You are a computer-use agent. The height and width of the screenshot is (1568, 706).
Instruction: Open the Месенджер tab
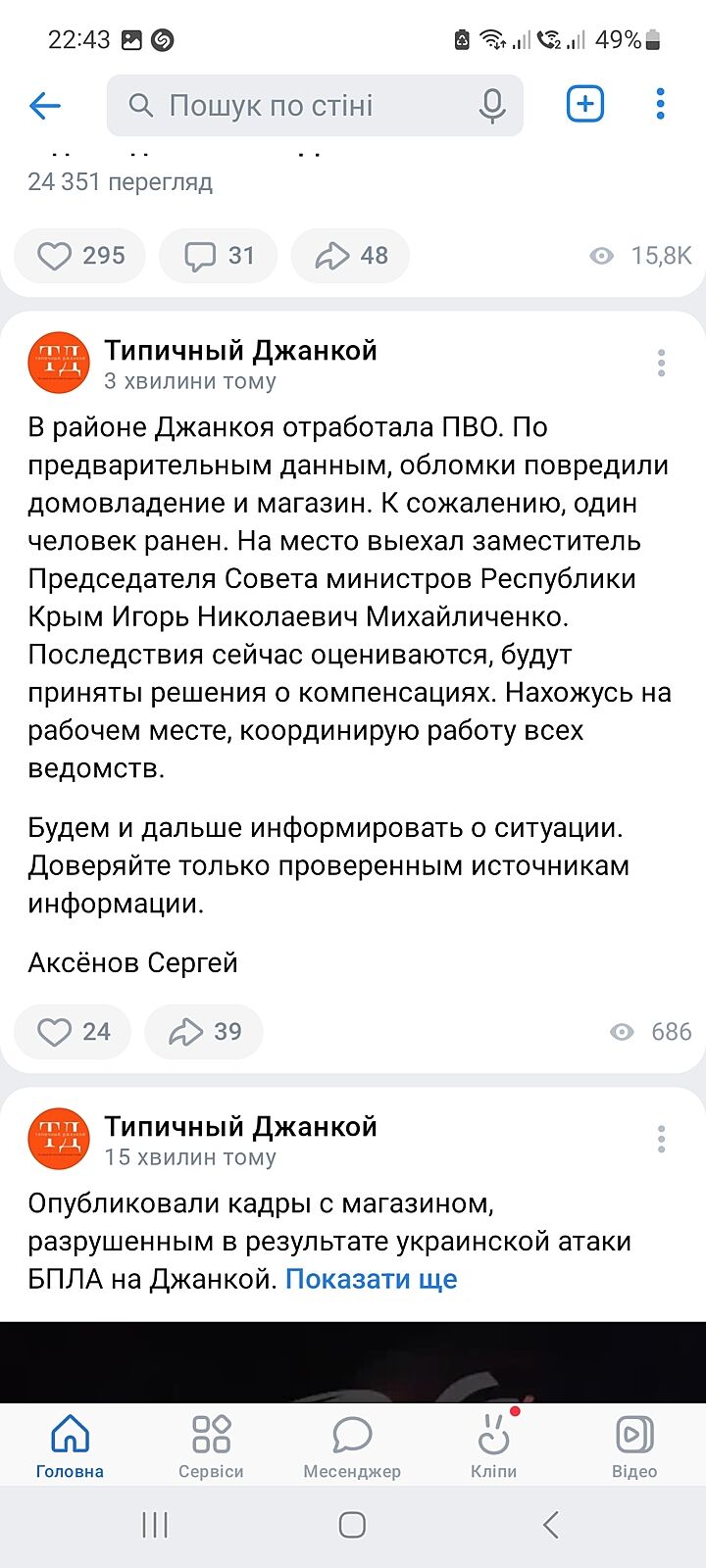click(x=352, y=1445)
